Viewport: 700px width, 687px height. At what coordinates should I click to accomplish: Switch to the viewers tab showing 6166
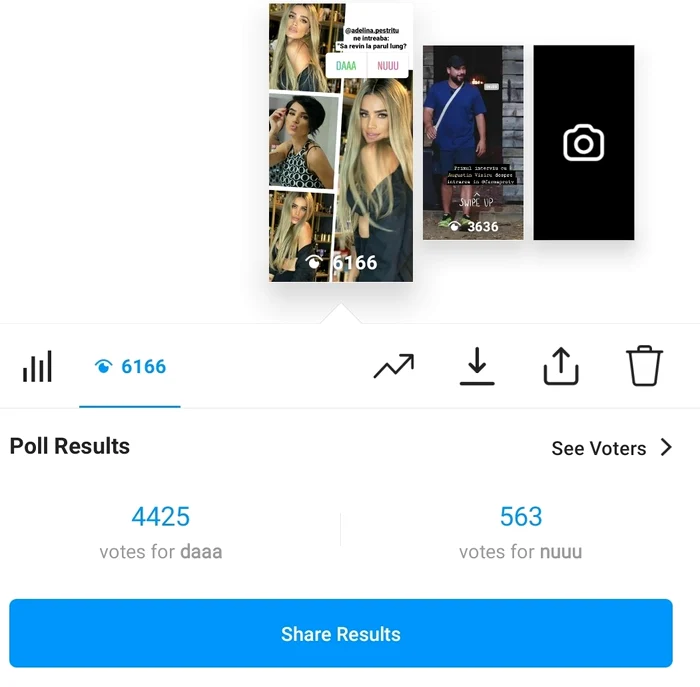(x=130, y=367)
